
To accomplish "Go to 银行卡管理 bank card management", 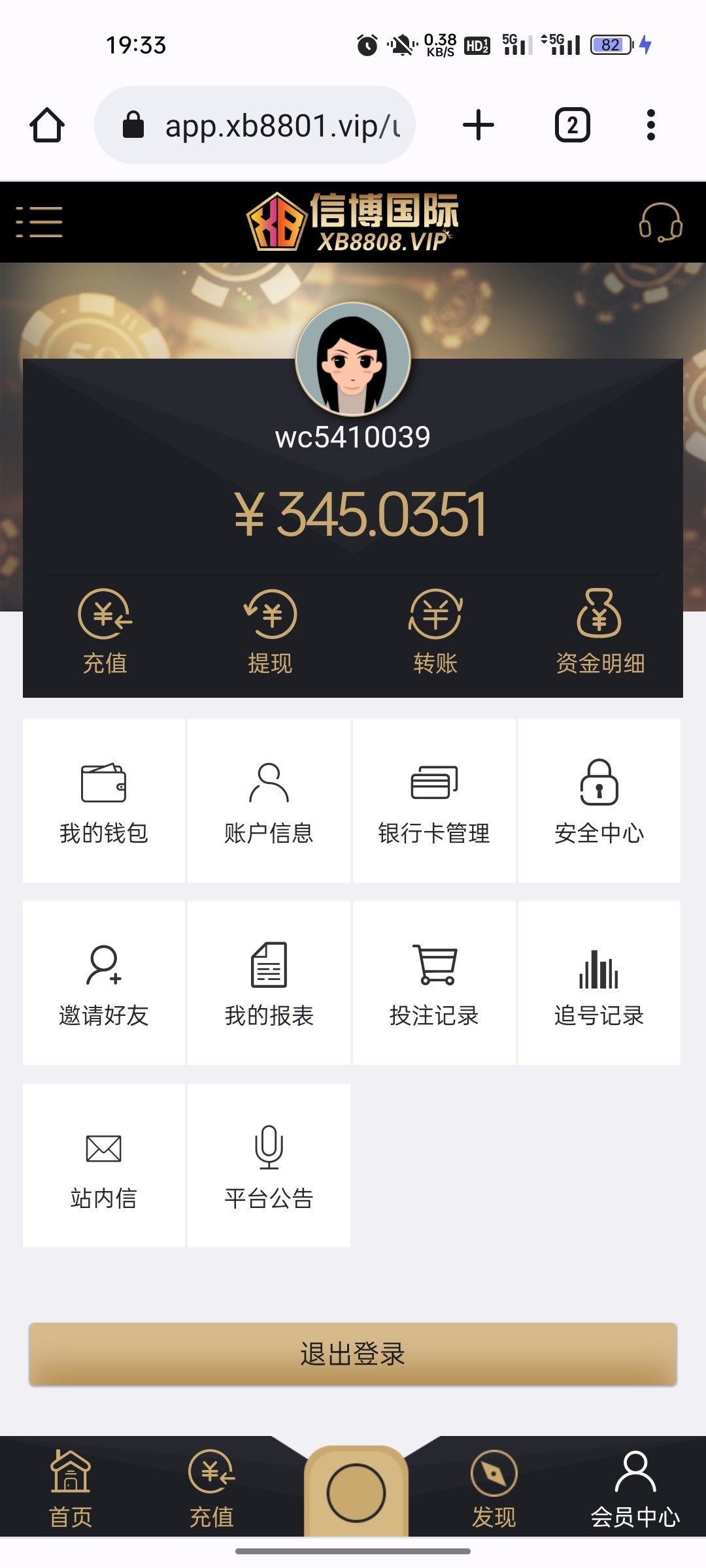I will point(434,801).
